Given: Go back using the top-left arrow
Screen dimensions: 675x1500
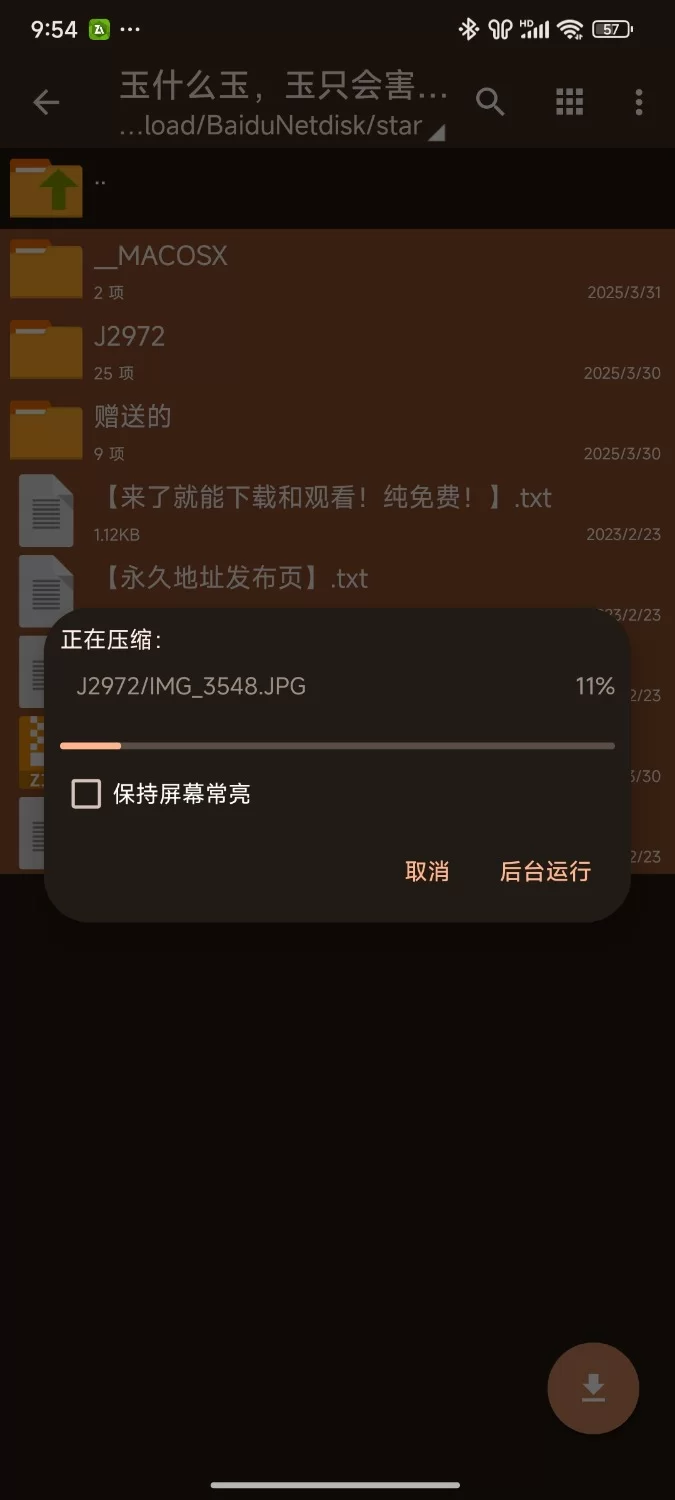Looking at the screenshot, I should coord(46,102).
